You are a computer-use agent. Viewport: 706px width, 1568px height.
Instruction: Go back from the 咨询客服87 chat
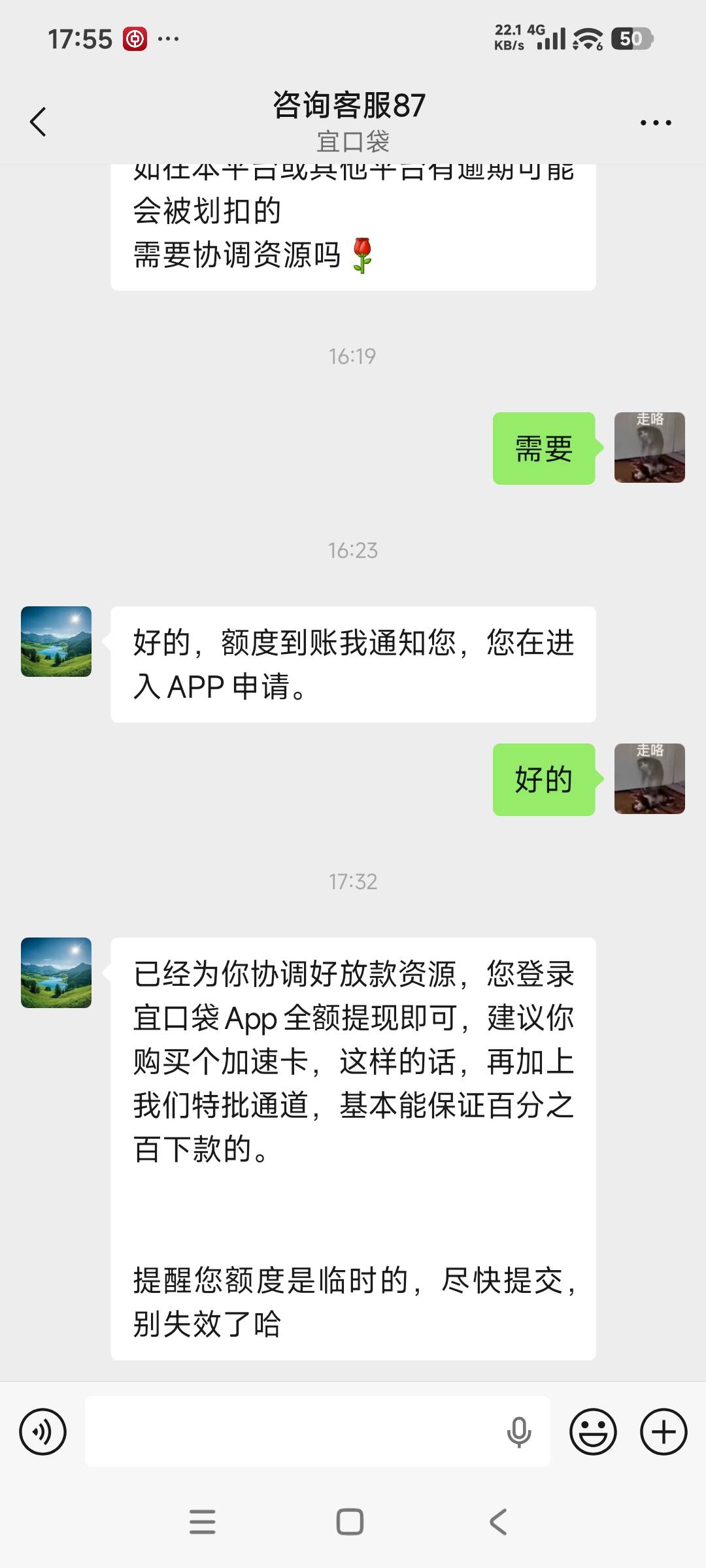tap(38, 122)
